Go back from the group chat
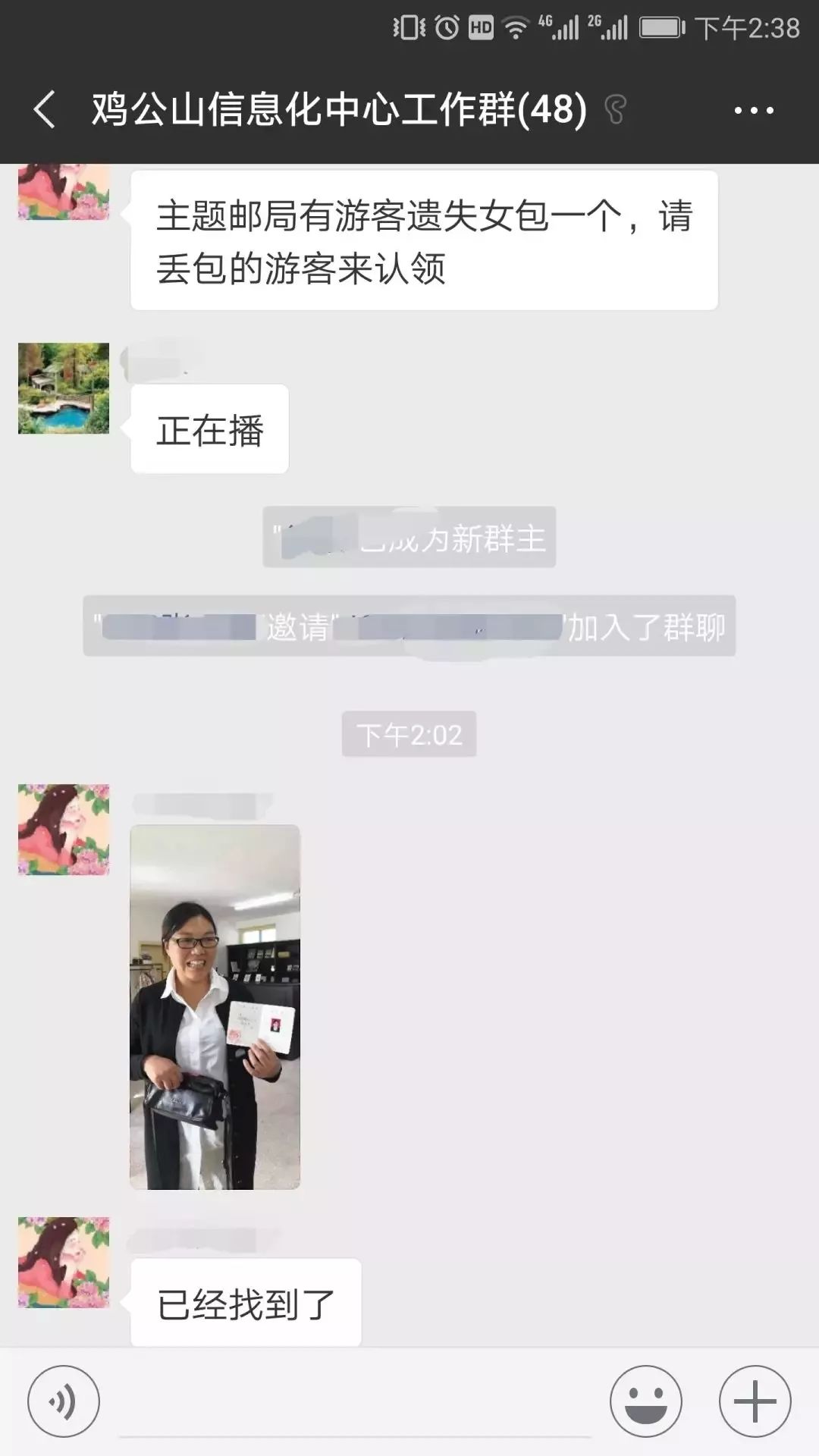Viewport: 819px width, 1456px height. 45,110
